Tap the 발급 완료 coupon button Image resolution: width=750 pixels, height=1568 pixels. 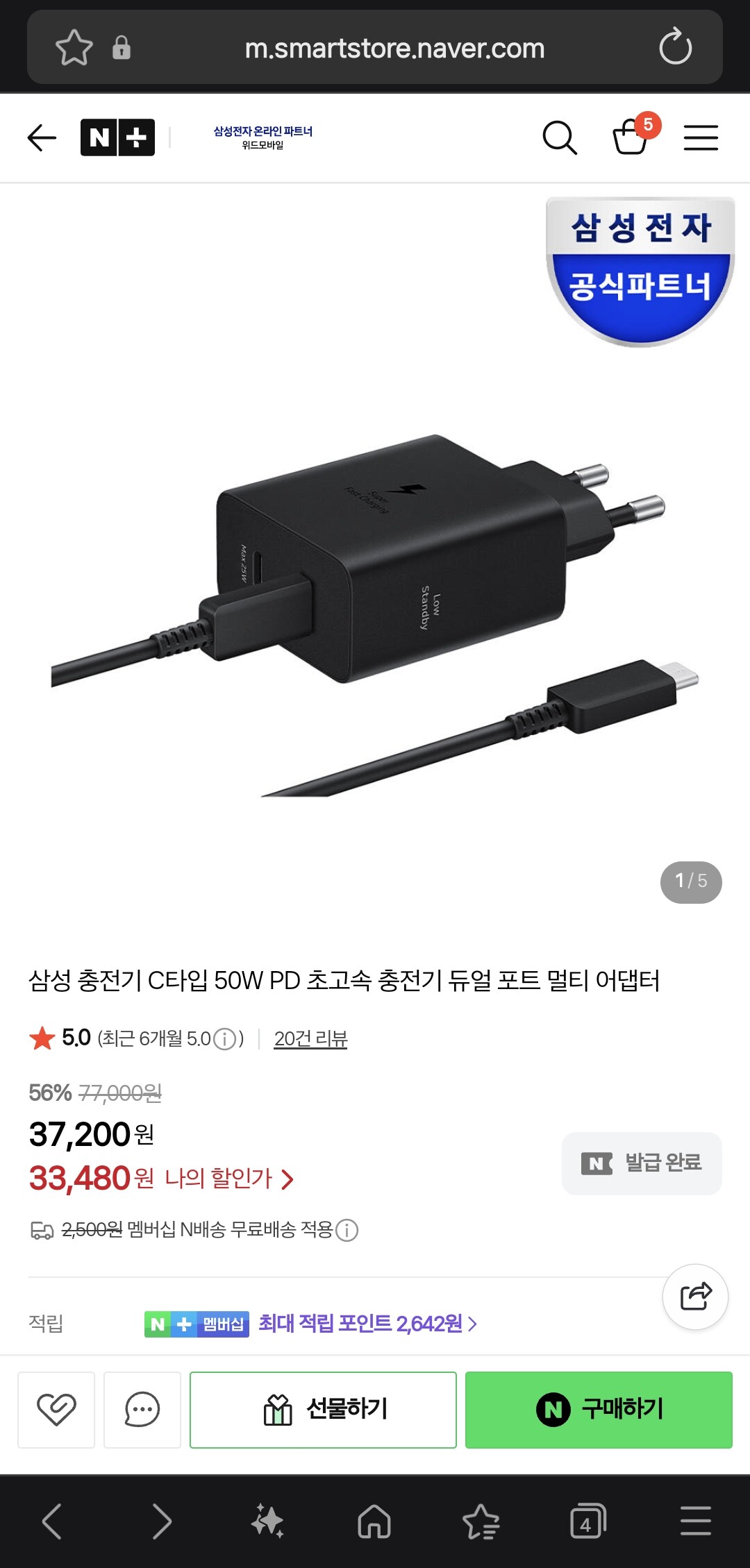(642, 1163)
